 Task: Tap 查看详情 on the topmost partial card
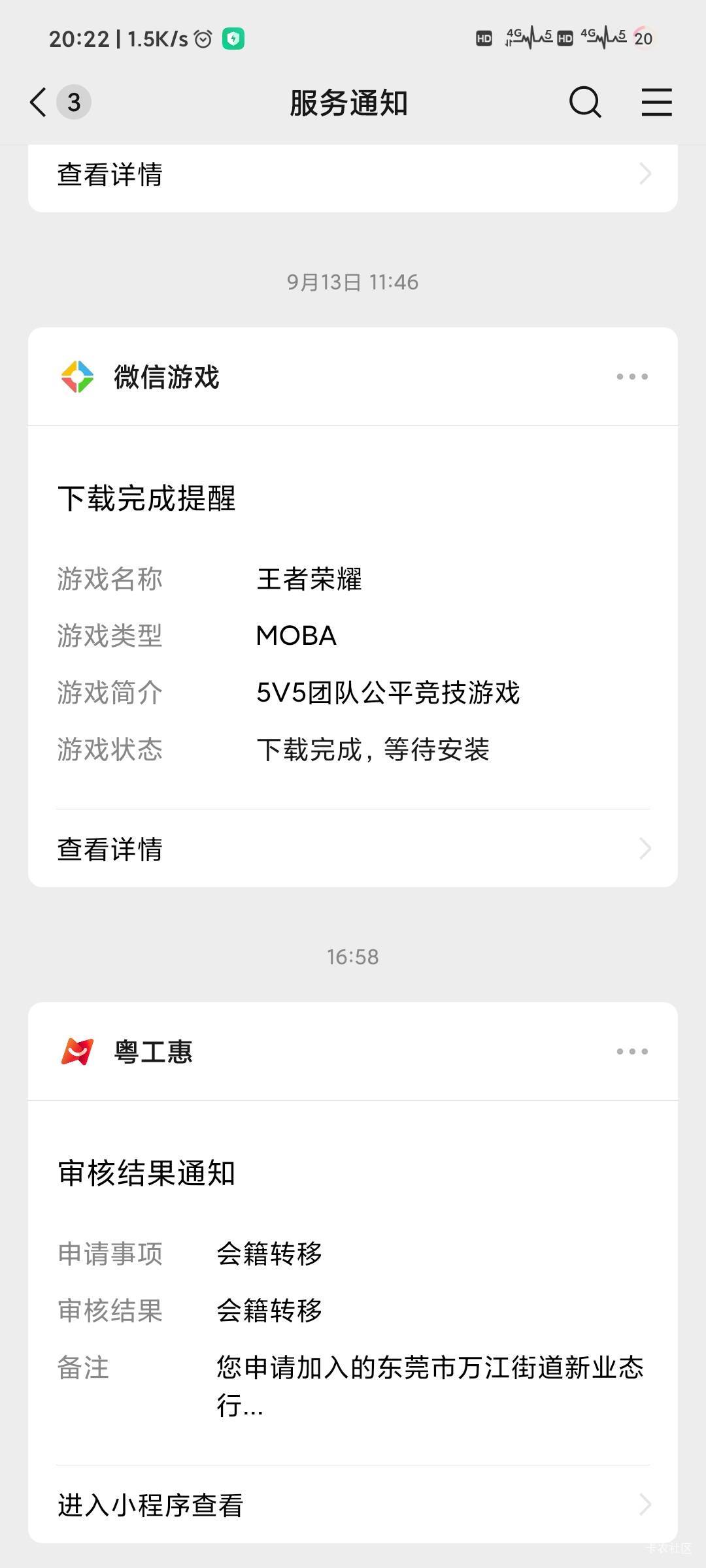(x=353, y=174)
